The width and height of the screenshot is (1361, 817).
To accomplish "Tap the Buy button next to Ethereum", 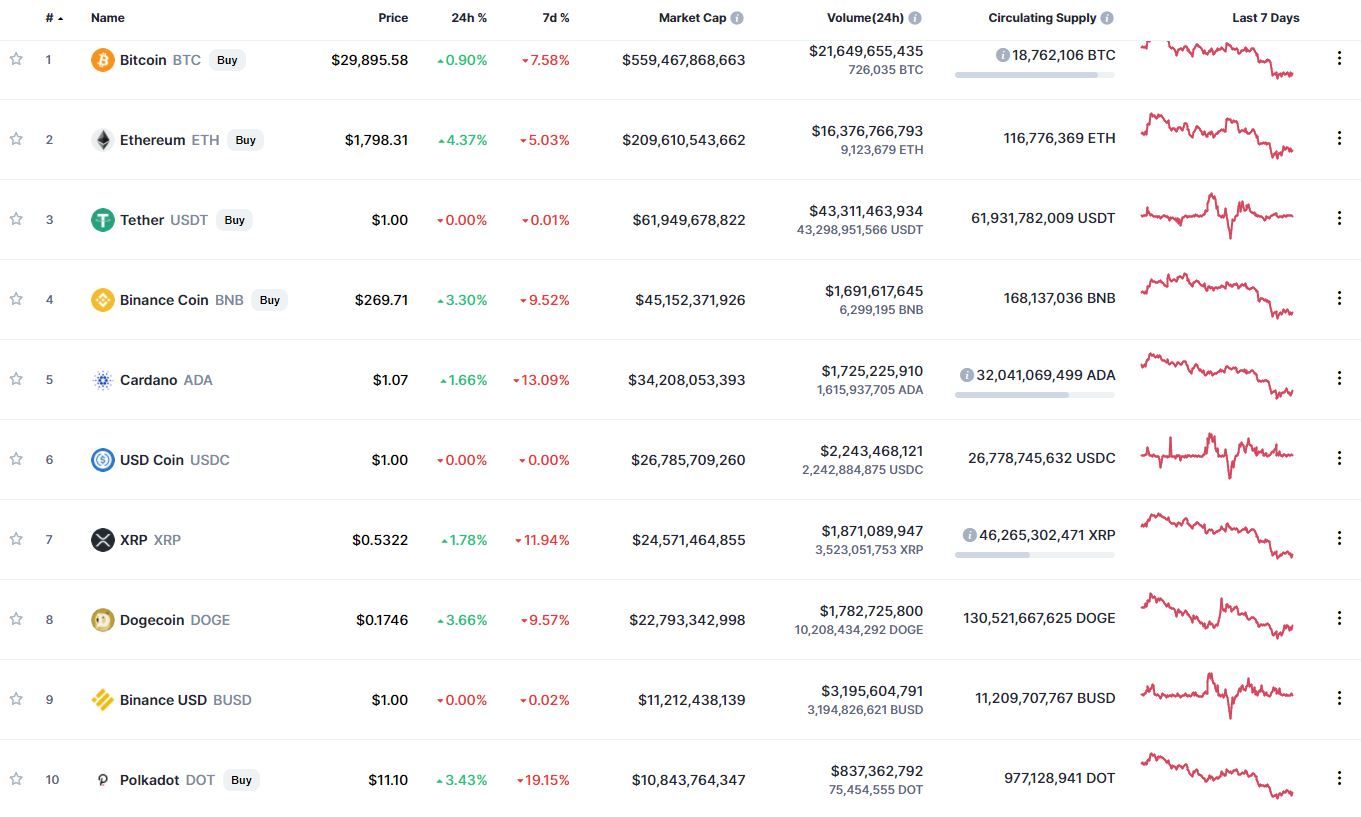I will (245, 140).
